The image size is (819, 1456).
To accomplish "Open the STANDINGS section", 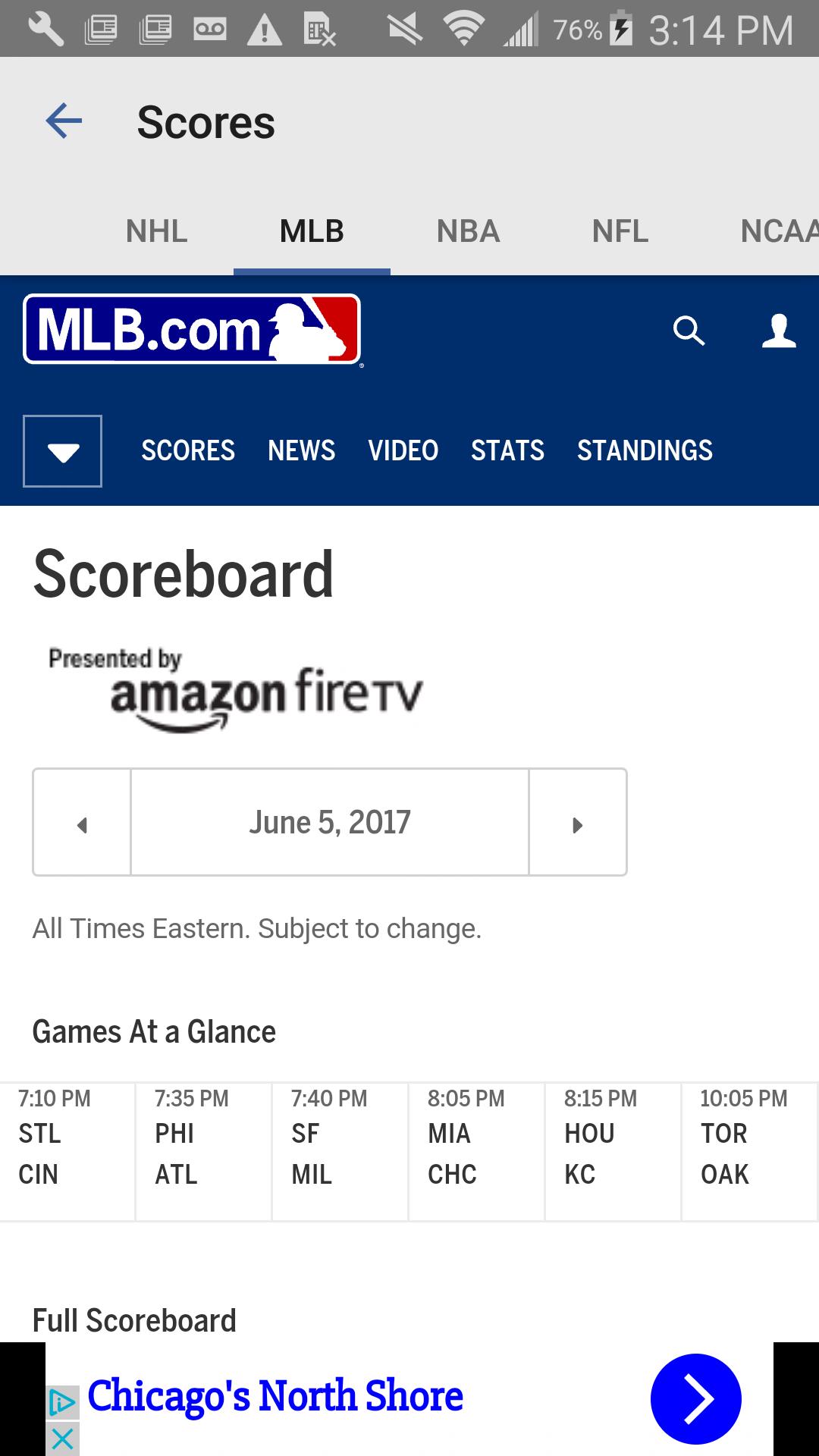I will (645, 451).
